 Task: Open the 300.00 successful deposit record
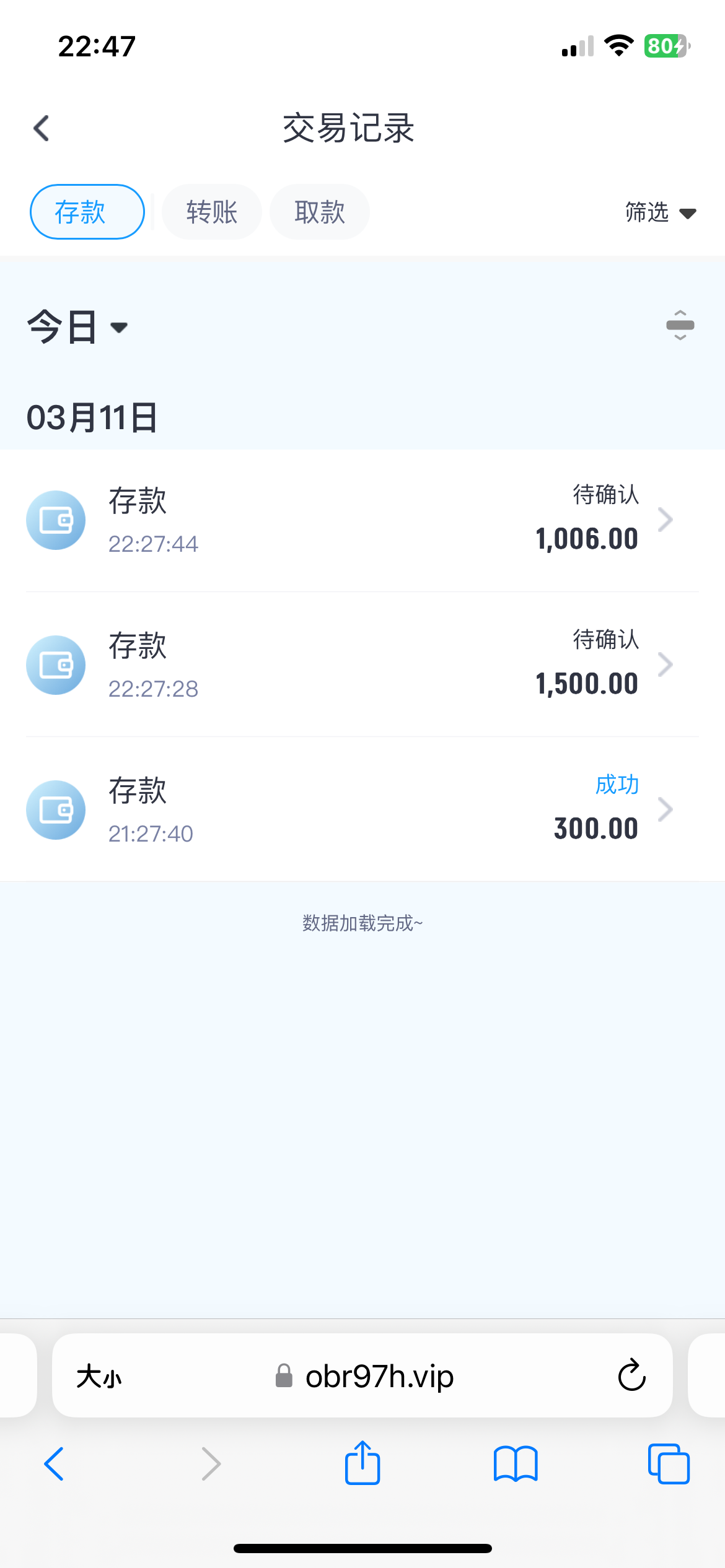[x=362, y=810]
